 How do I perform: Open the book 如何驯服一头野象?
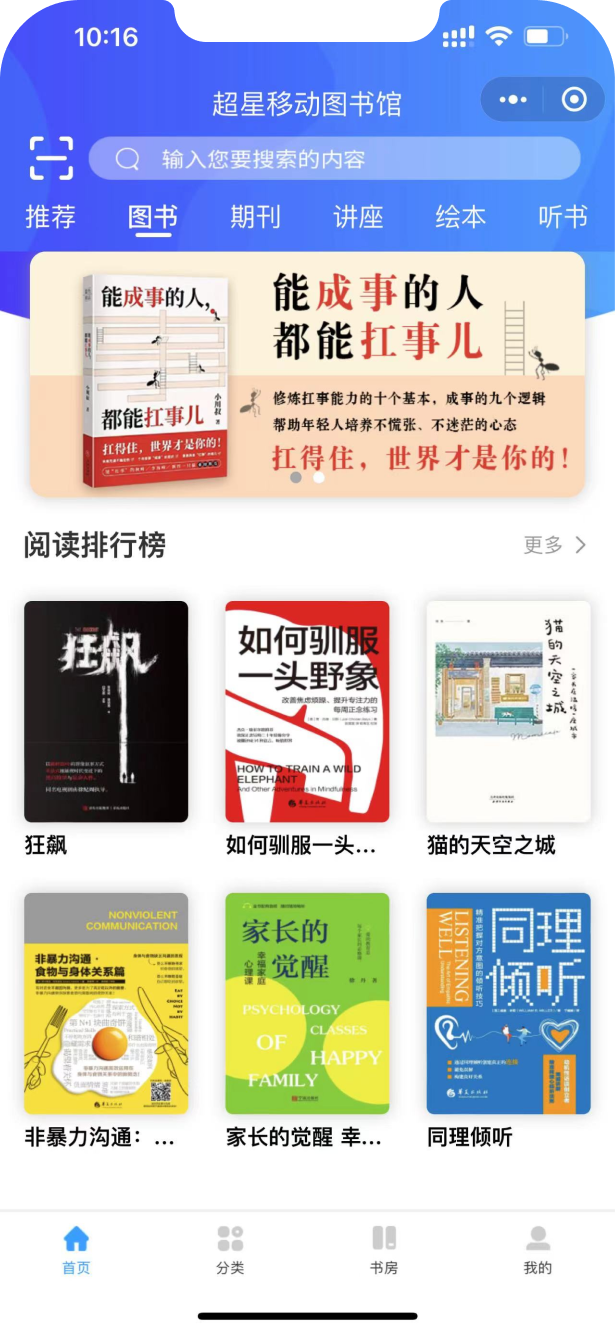pos(307,712)
